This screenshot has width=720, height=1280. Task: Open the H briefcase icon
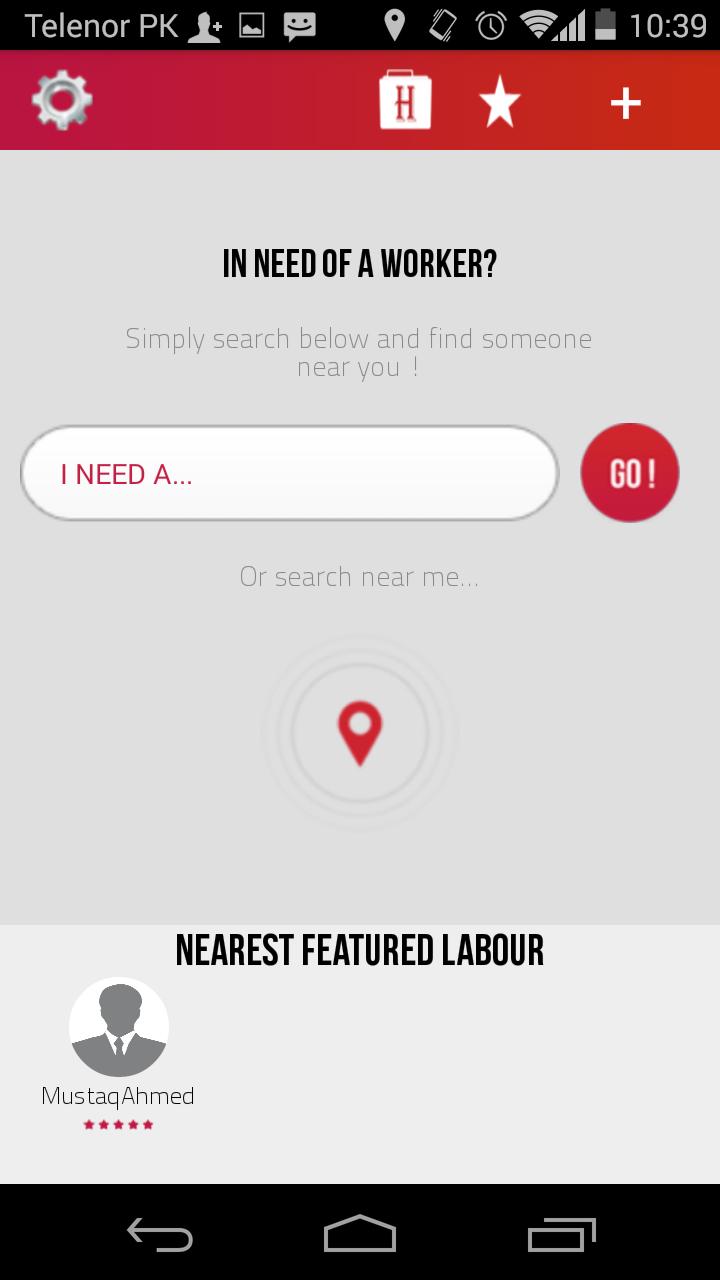[x=405, y=100]
